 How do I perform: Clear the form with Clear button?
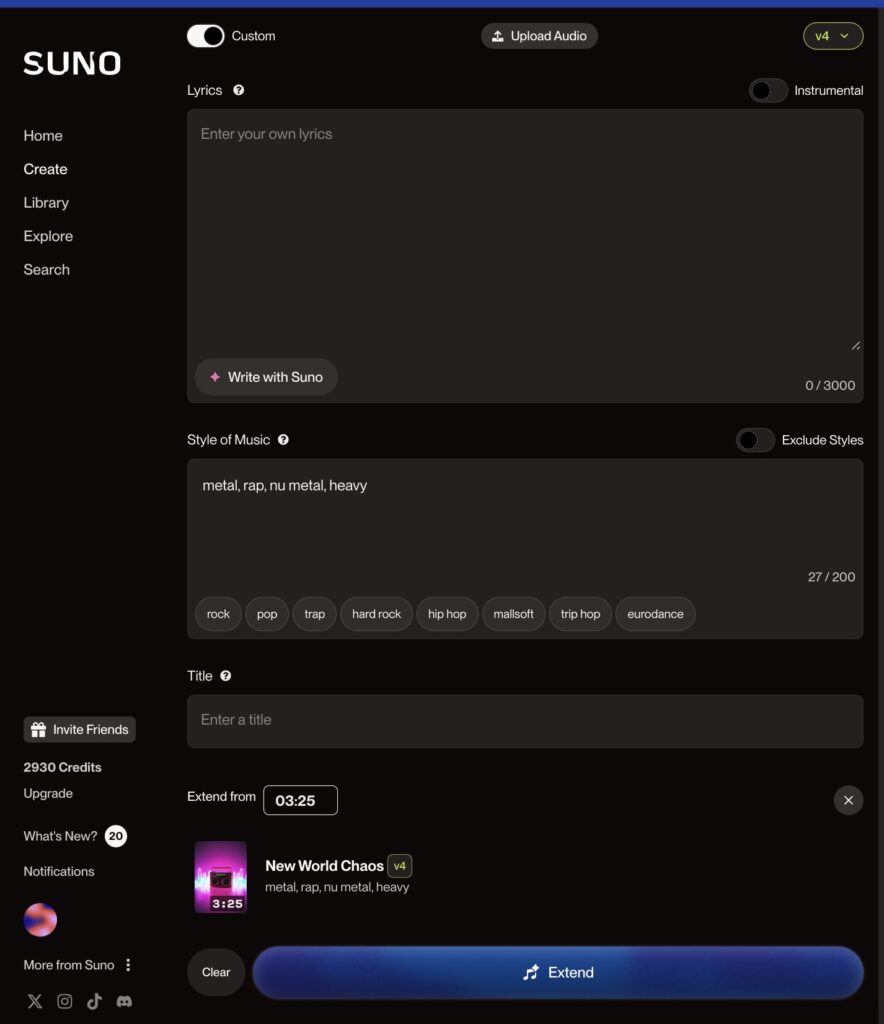(216, 972)
